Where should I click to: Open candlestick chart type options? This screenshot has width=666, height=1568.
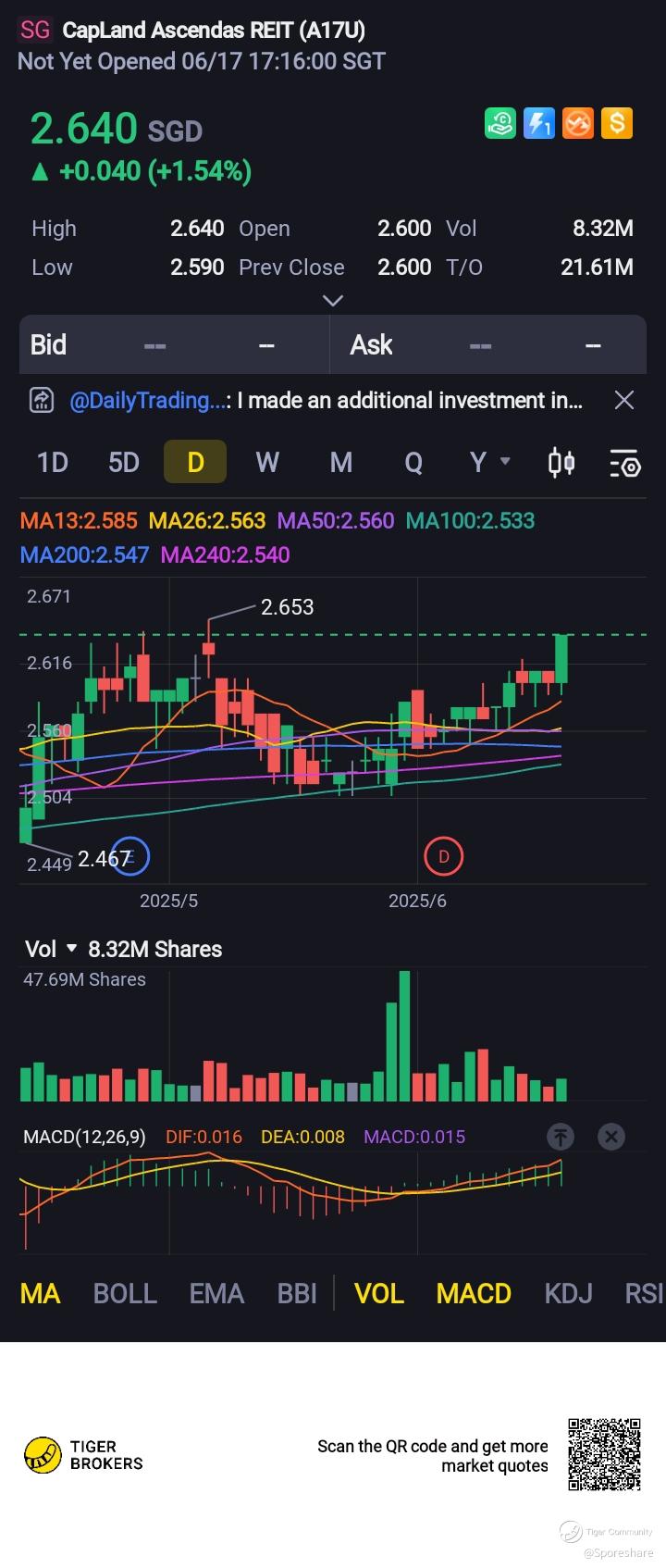561,462
